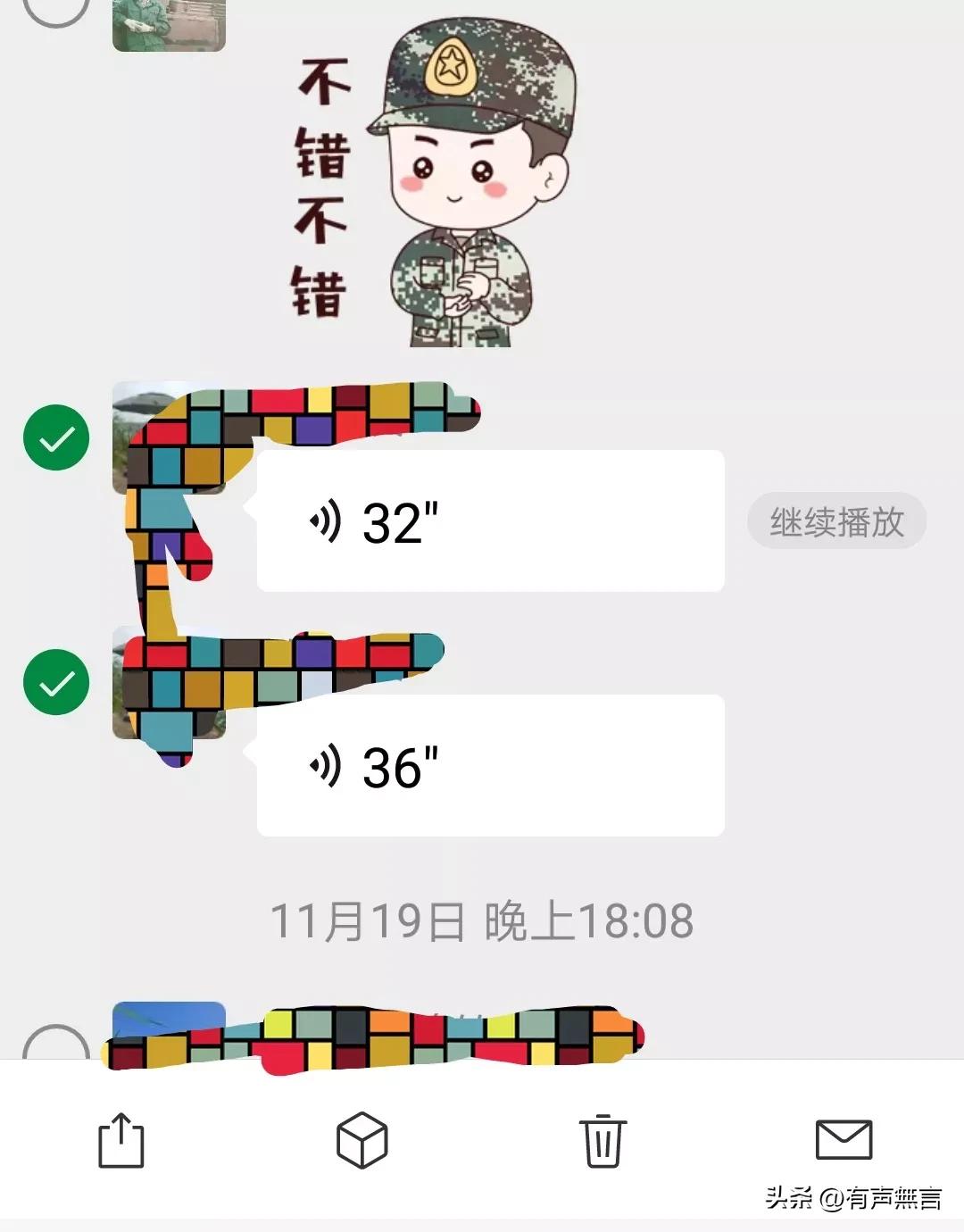The image size is (964, 1232).
Task: Tap the share/forward icon in the bottom toolbar
Action: coord(120,1138)
